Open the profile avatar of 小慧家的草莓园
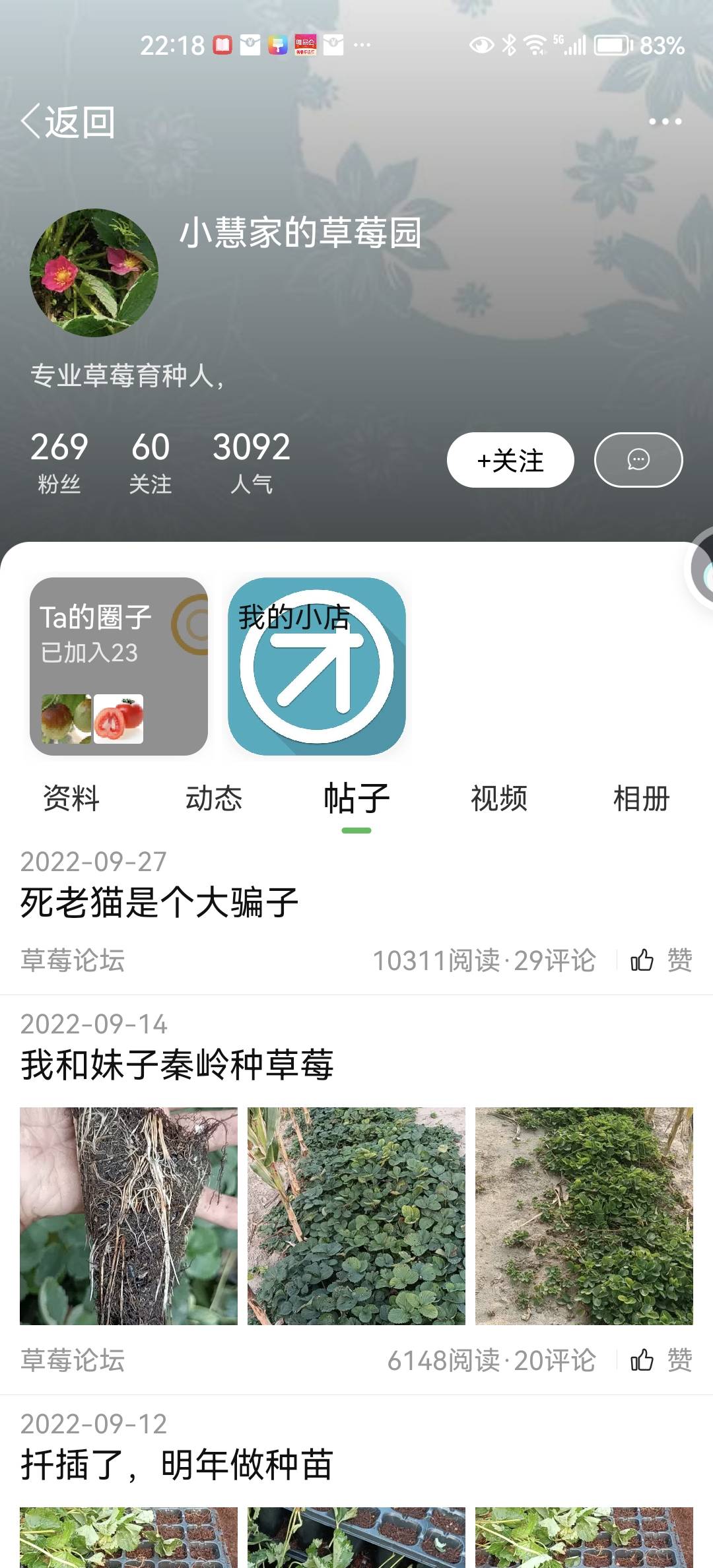The width and height of the screenshot is (713, 1568). pyautogui.click(x=94, y=273)
